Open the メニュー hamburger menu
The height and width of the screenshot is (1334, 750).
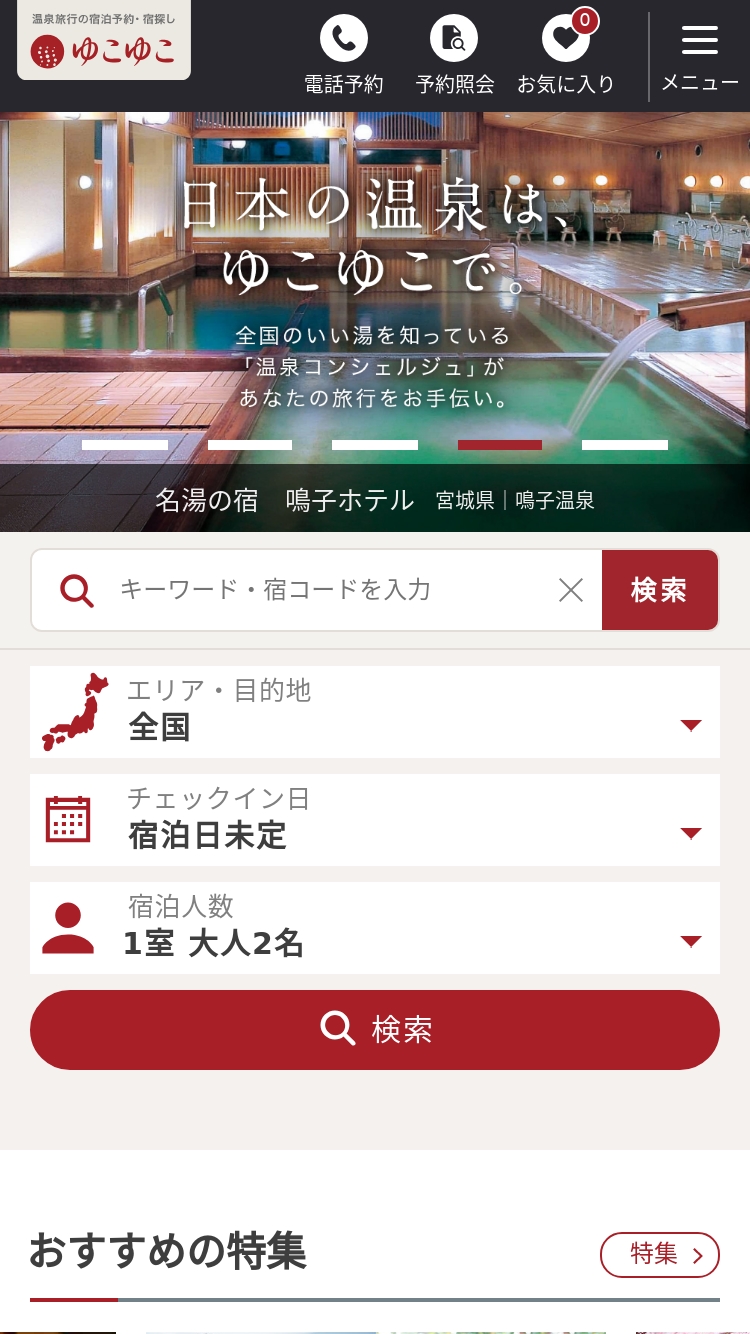(x=699, y=56)
